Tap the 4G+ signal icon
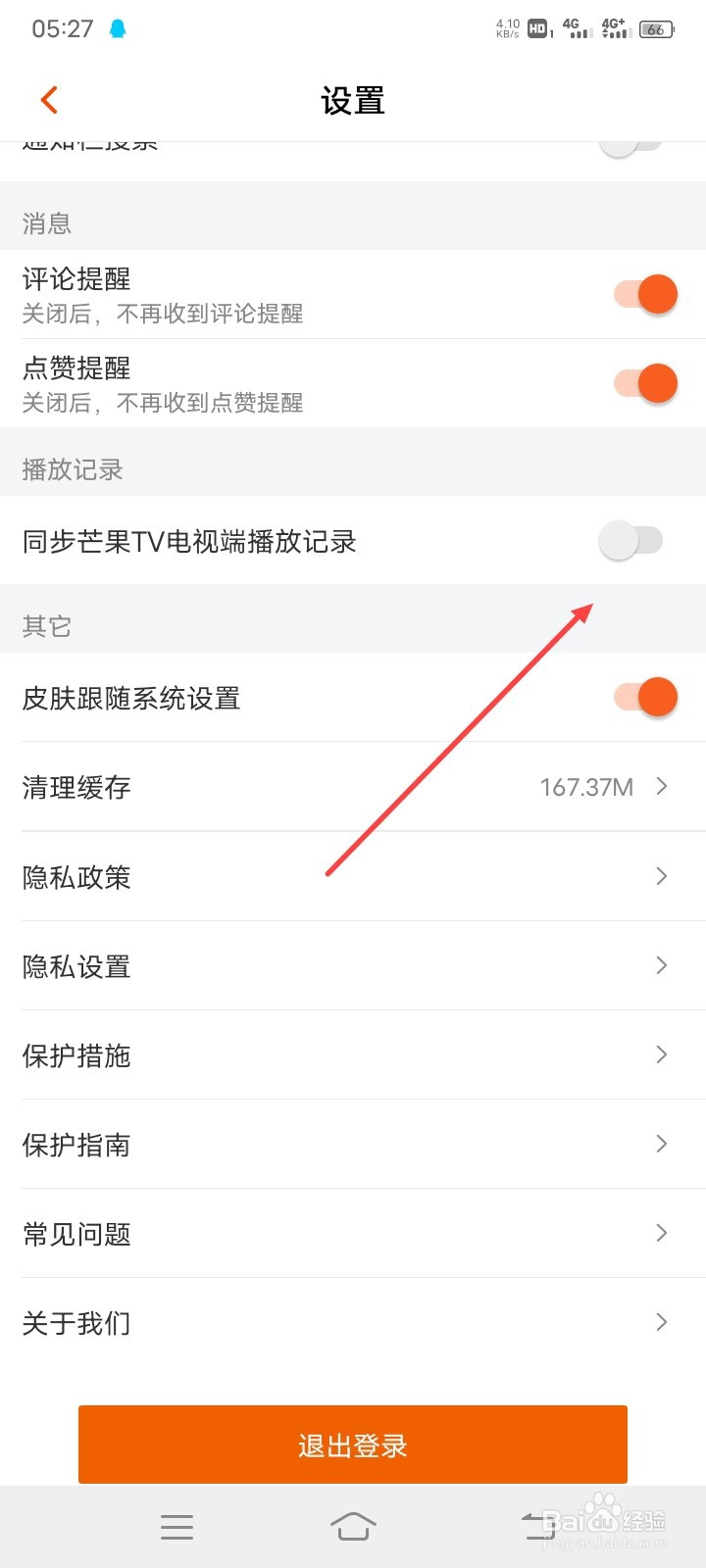This screenshot has height=1568, width=706. pyautogui.click(x=616, y=27)
